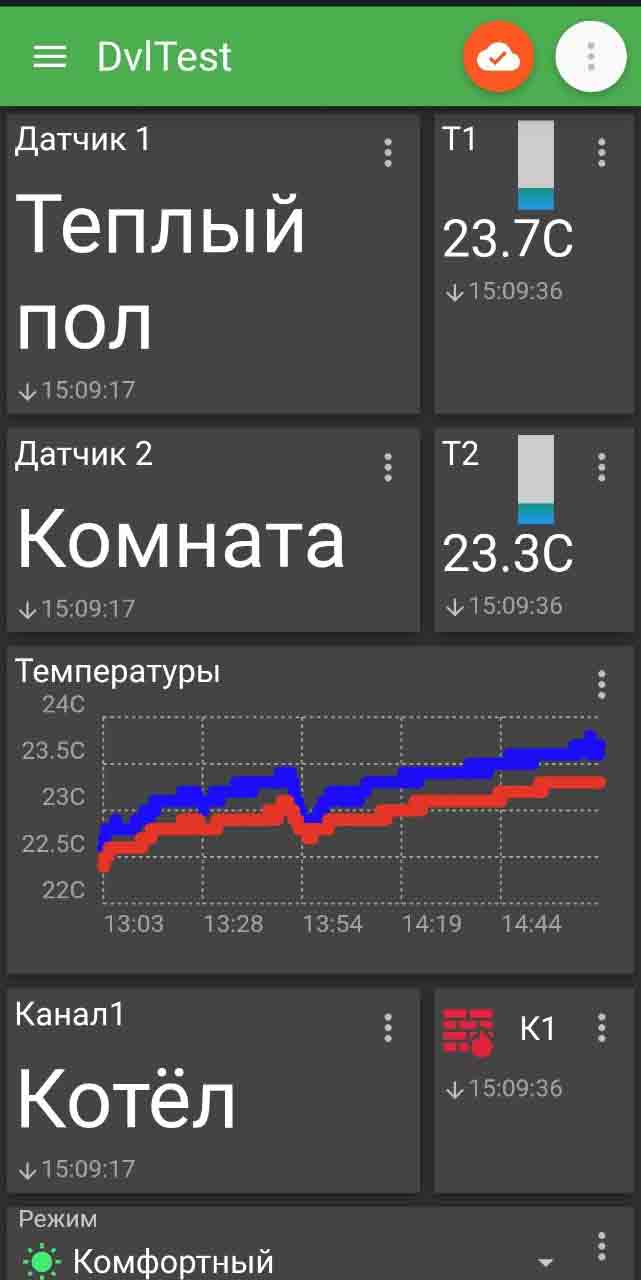This screenshot has height=1280, width=641.
Task: Open options for the Датчик 1 widget
Action: tap(388, 153)
